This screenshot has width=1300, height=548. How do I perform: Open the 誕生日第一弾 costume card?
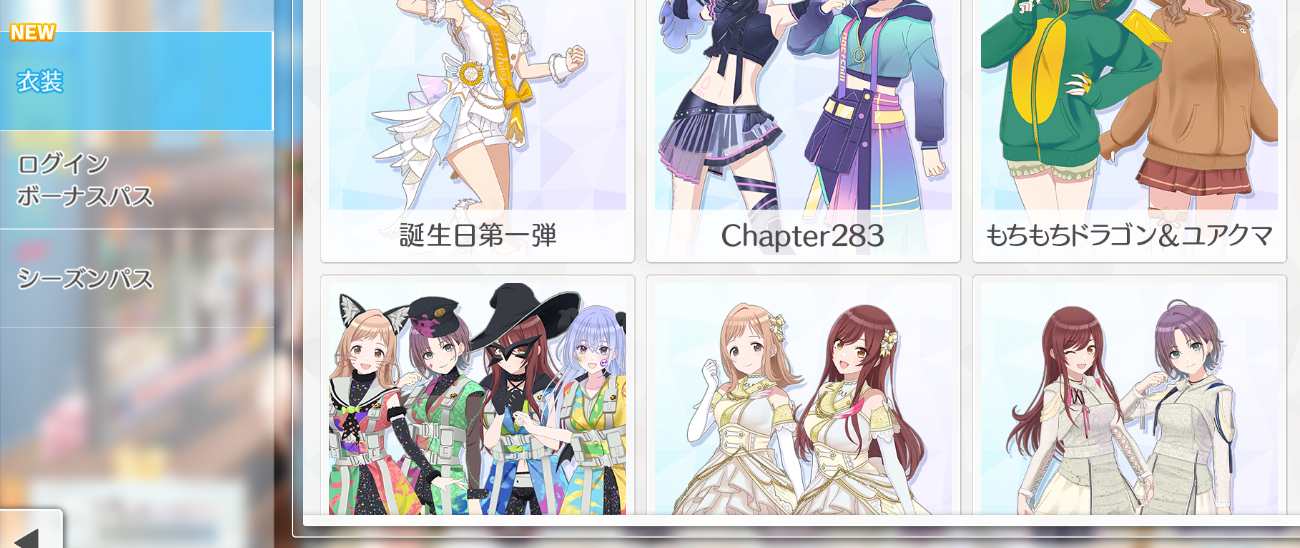pyautogui.click(x=477, y=130)
